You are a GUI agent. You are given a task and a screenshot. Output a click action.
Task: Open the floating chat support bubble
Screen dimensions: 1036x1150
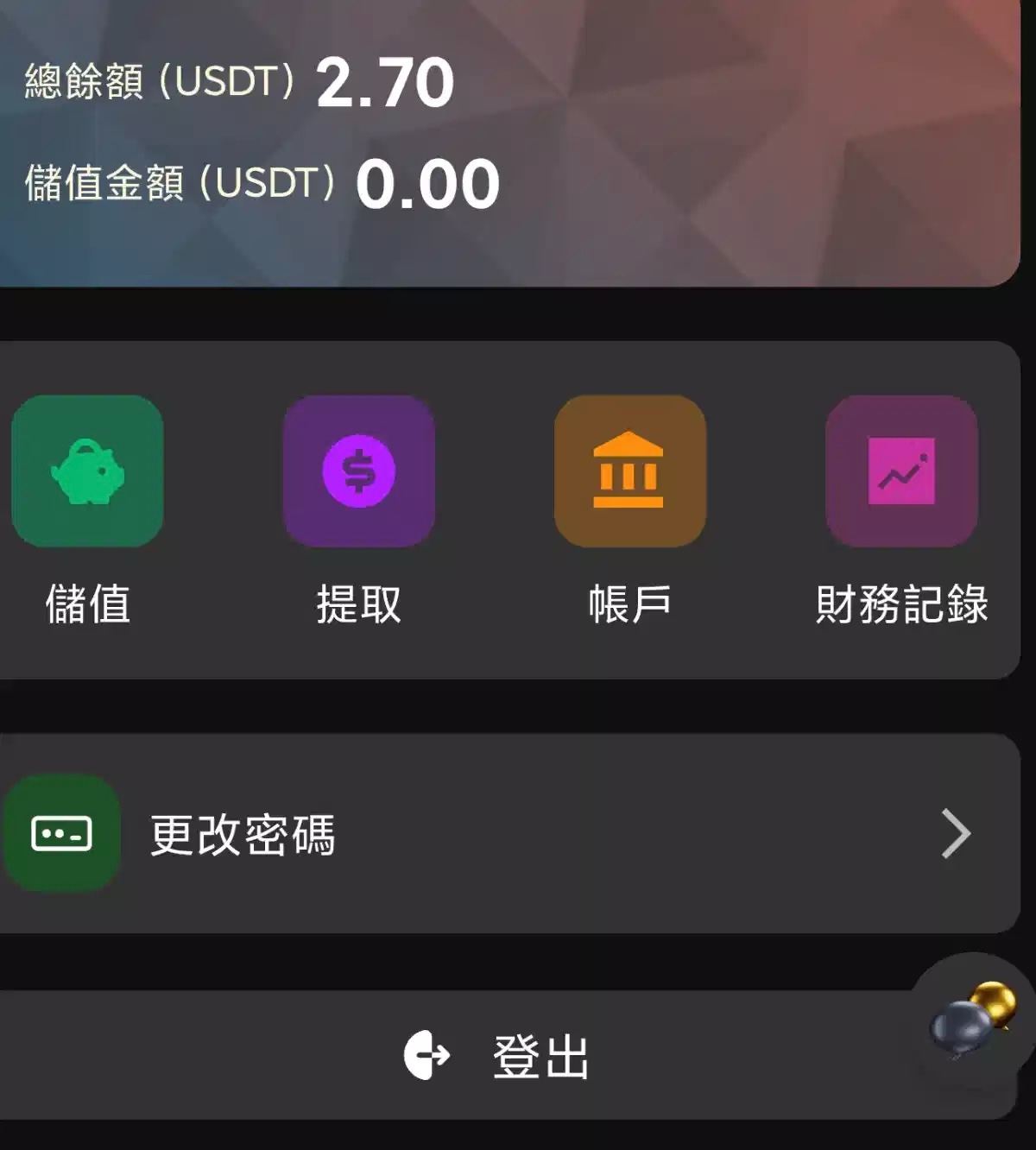point(973,1019)
